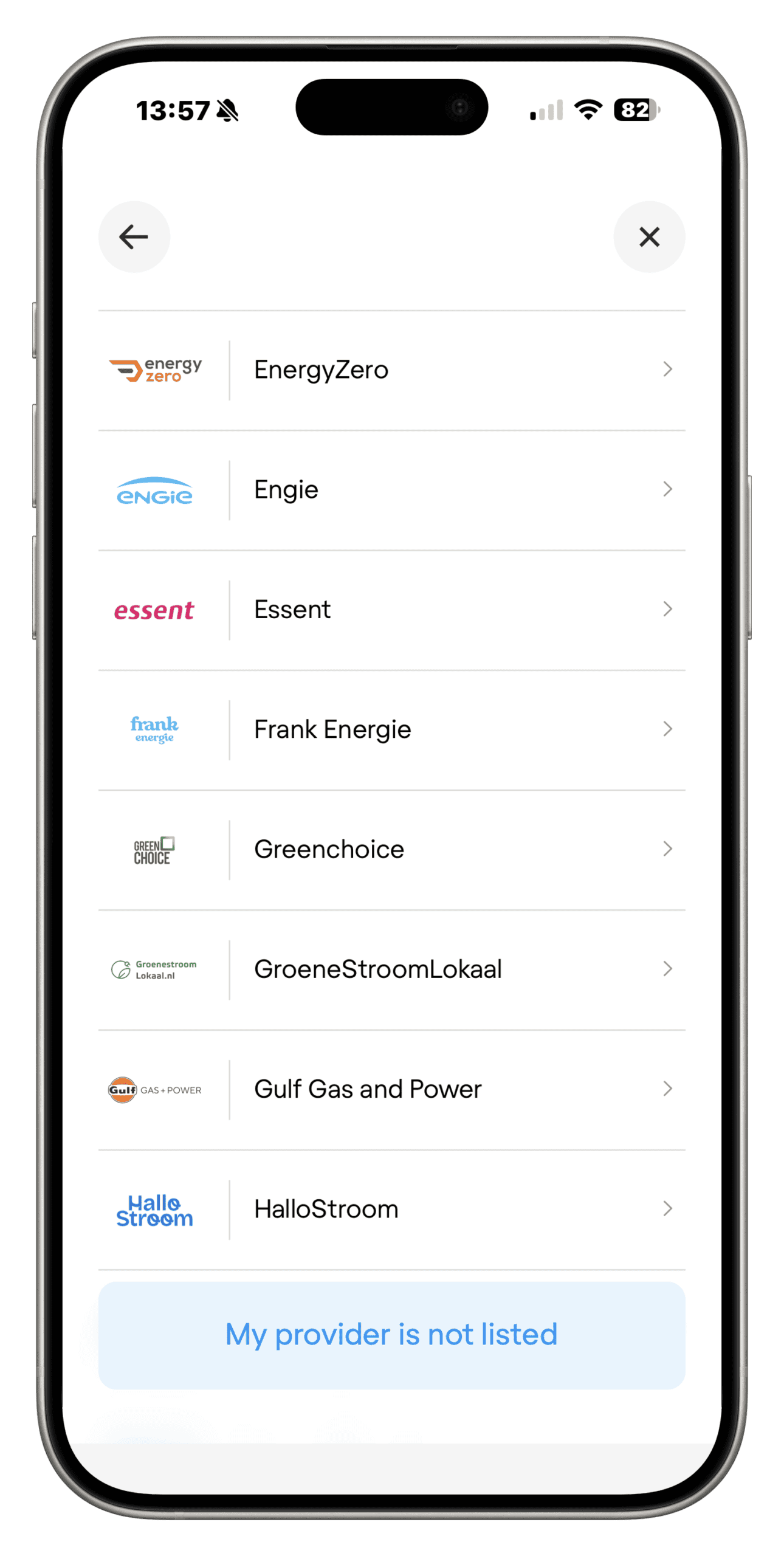Tap the Gulf Gas and Power row
This screenshot has width=784, height=1556.
391,1089
